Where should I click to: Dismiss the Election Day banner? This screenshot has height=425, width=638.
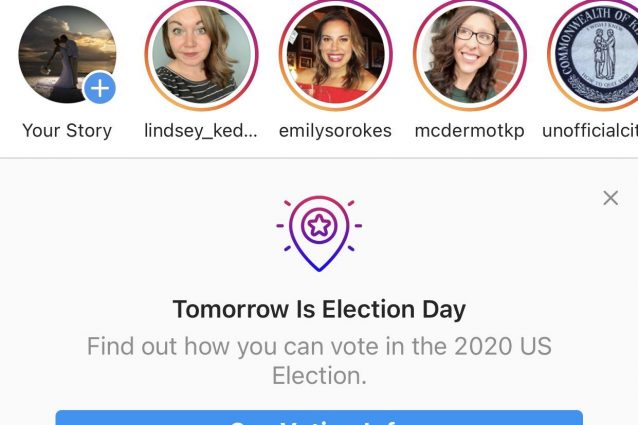point(611,198)
